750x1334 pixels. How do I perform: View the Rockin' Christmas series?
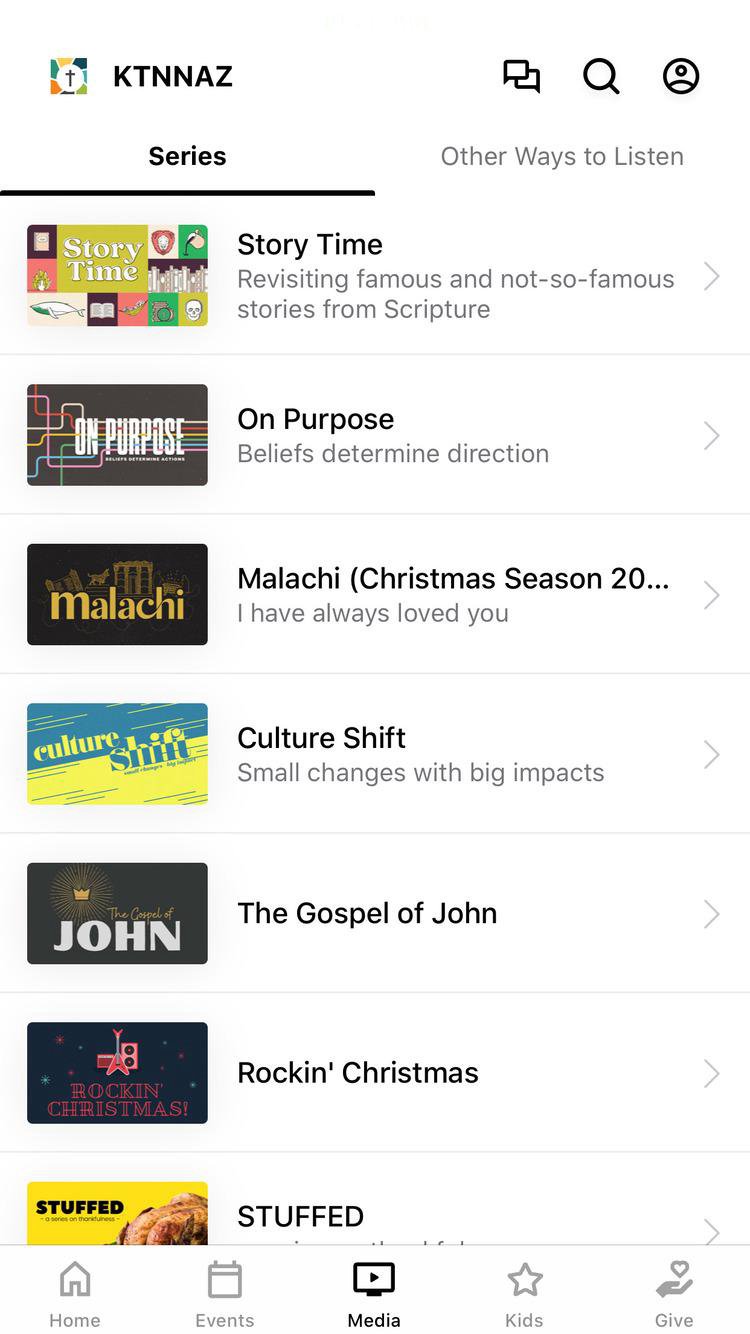pyautogui.click(x=375, y=1072)
